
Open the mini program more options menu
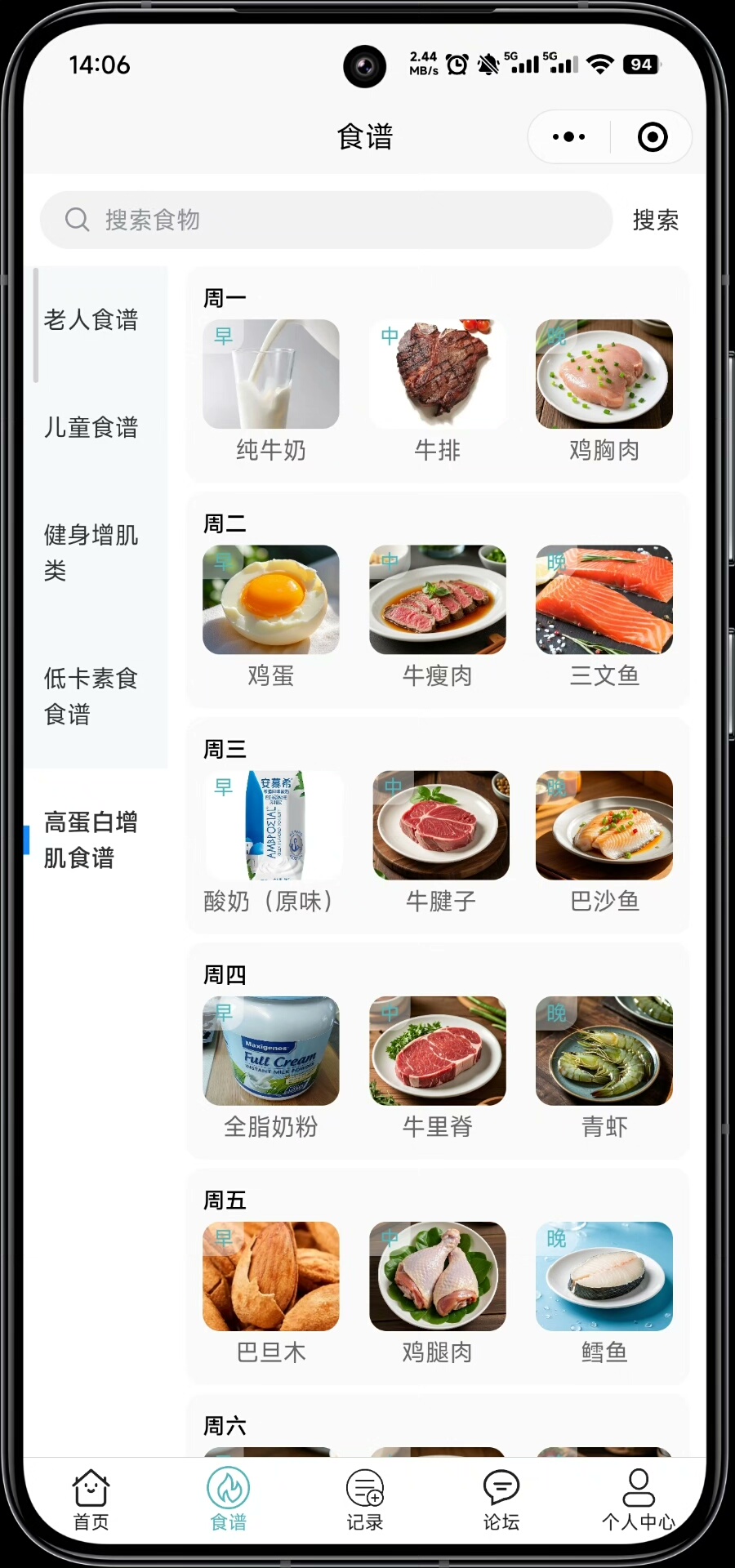click(x=569, y=137)
